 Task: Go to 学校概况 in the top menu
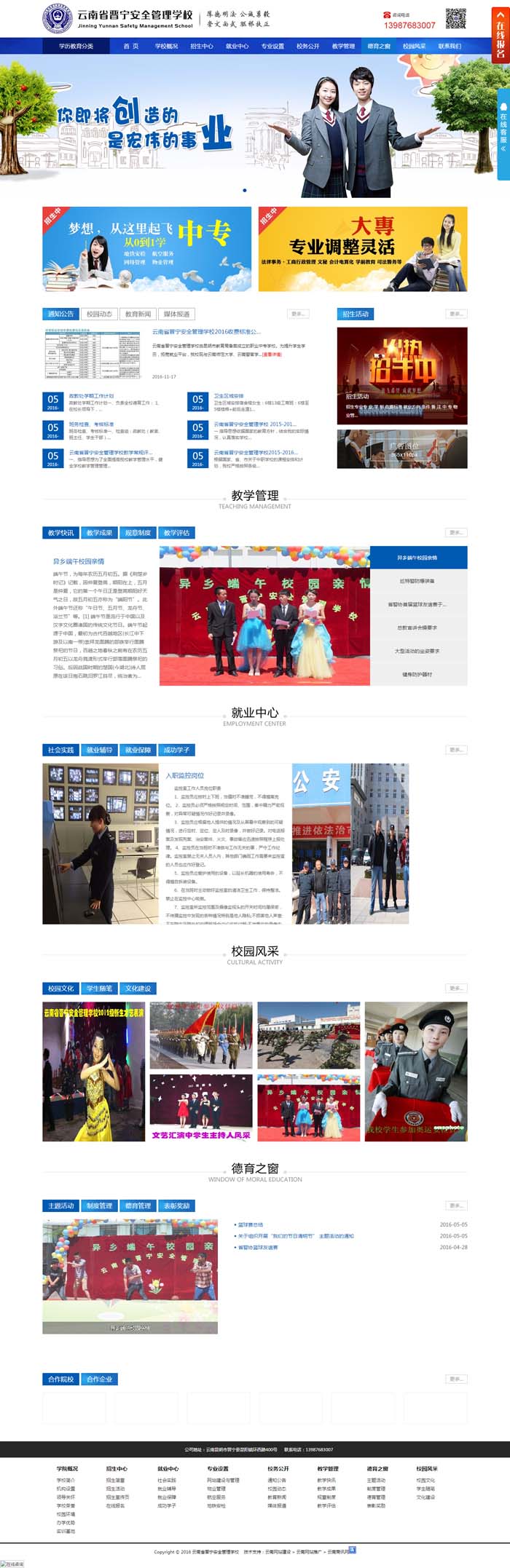(x=166, y=46)
